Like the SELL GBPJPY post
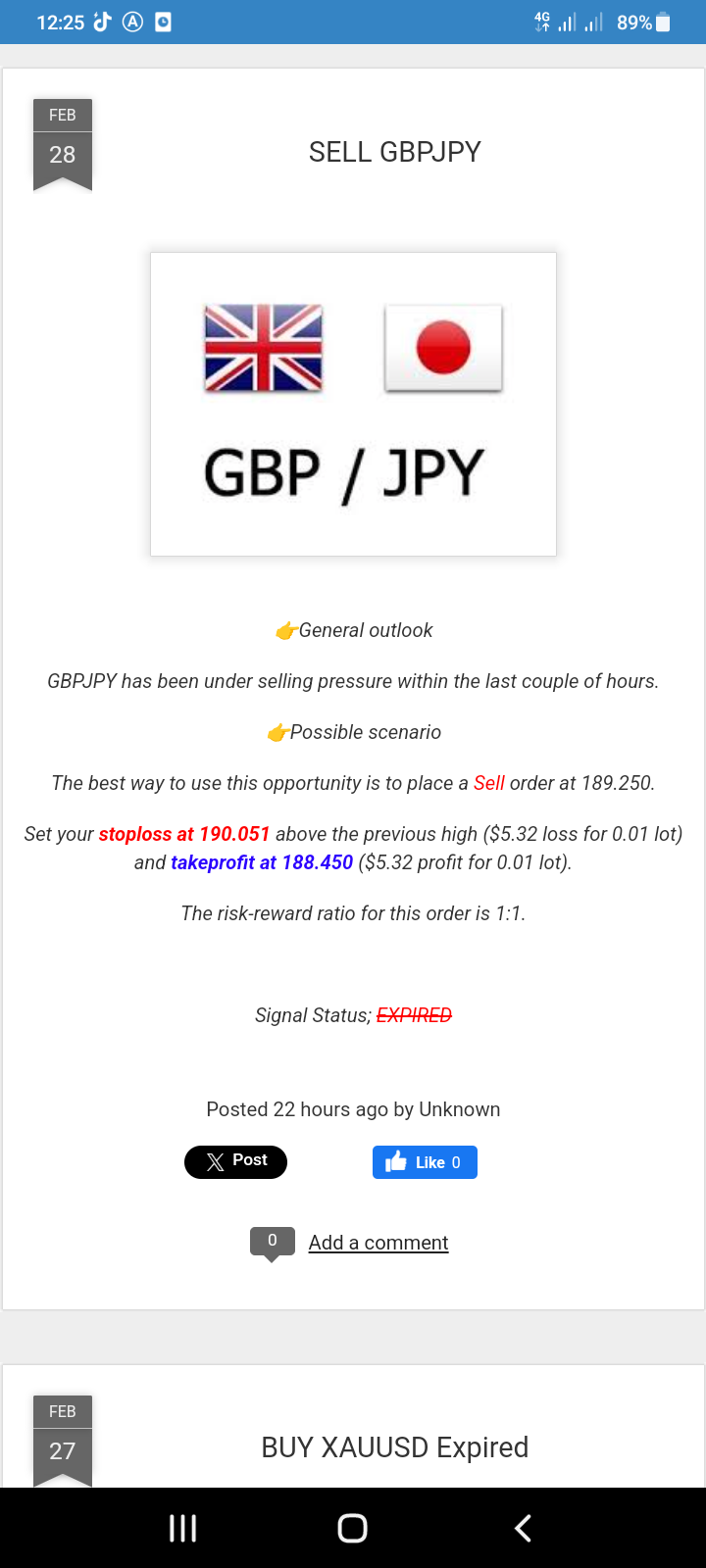 click(425, 1162)
